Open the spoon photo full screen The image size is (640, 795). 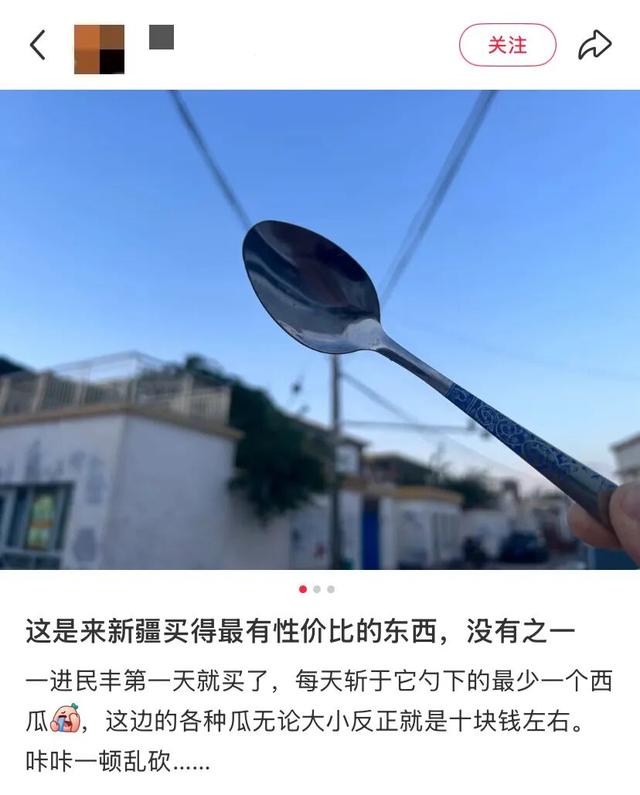pyautogui.click(x=320, y=330)
